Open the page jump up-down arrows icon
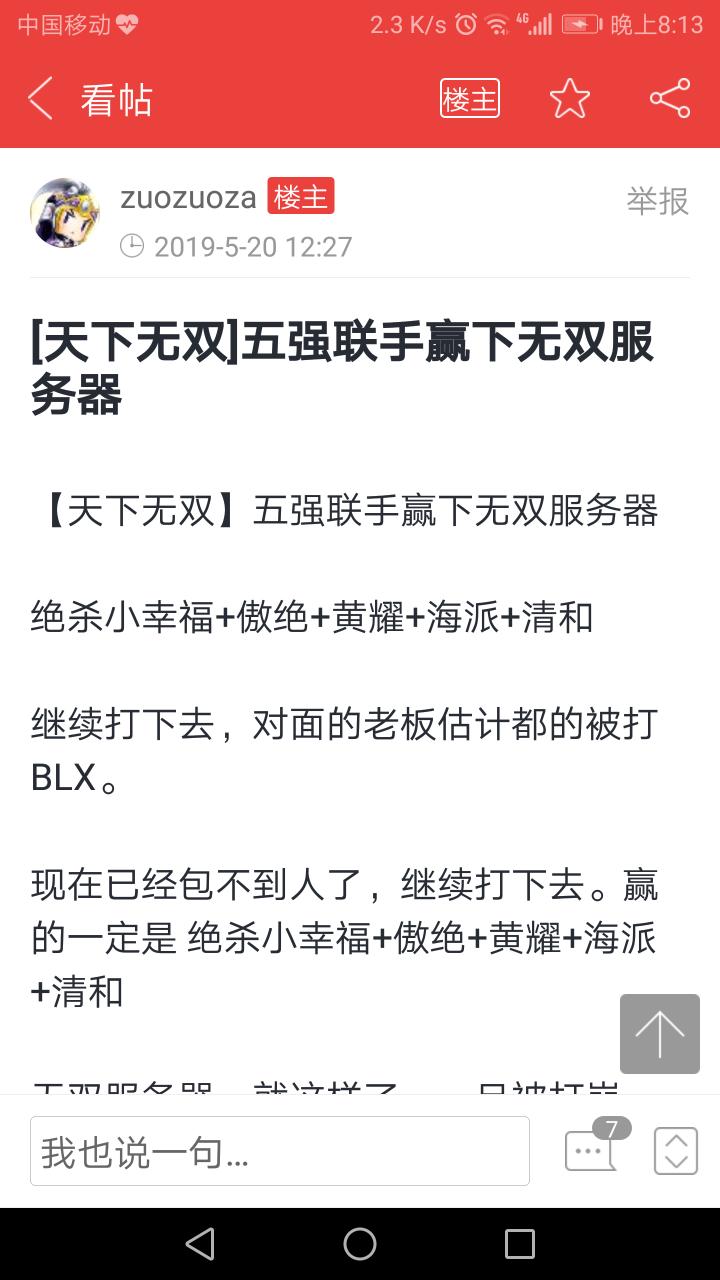The image size is (720, 1280). coord(676,1151)
